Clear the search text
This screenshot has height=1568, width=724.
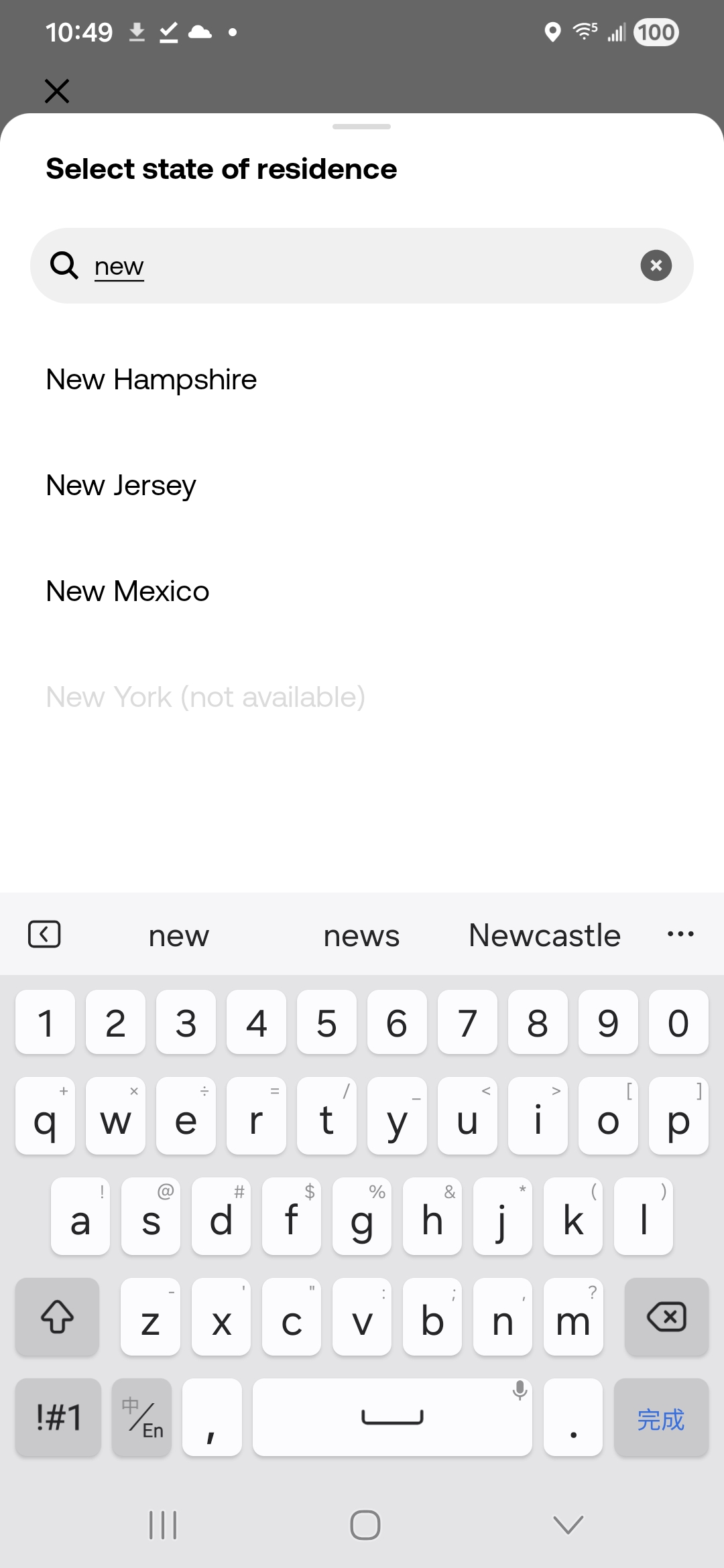pos(656,265)
